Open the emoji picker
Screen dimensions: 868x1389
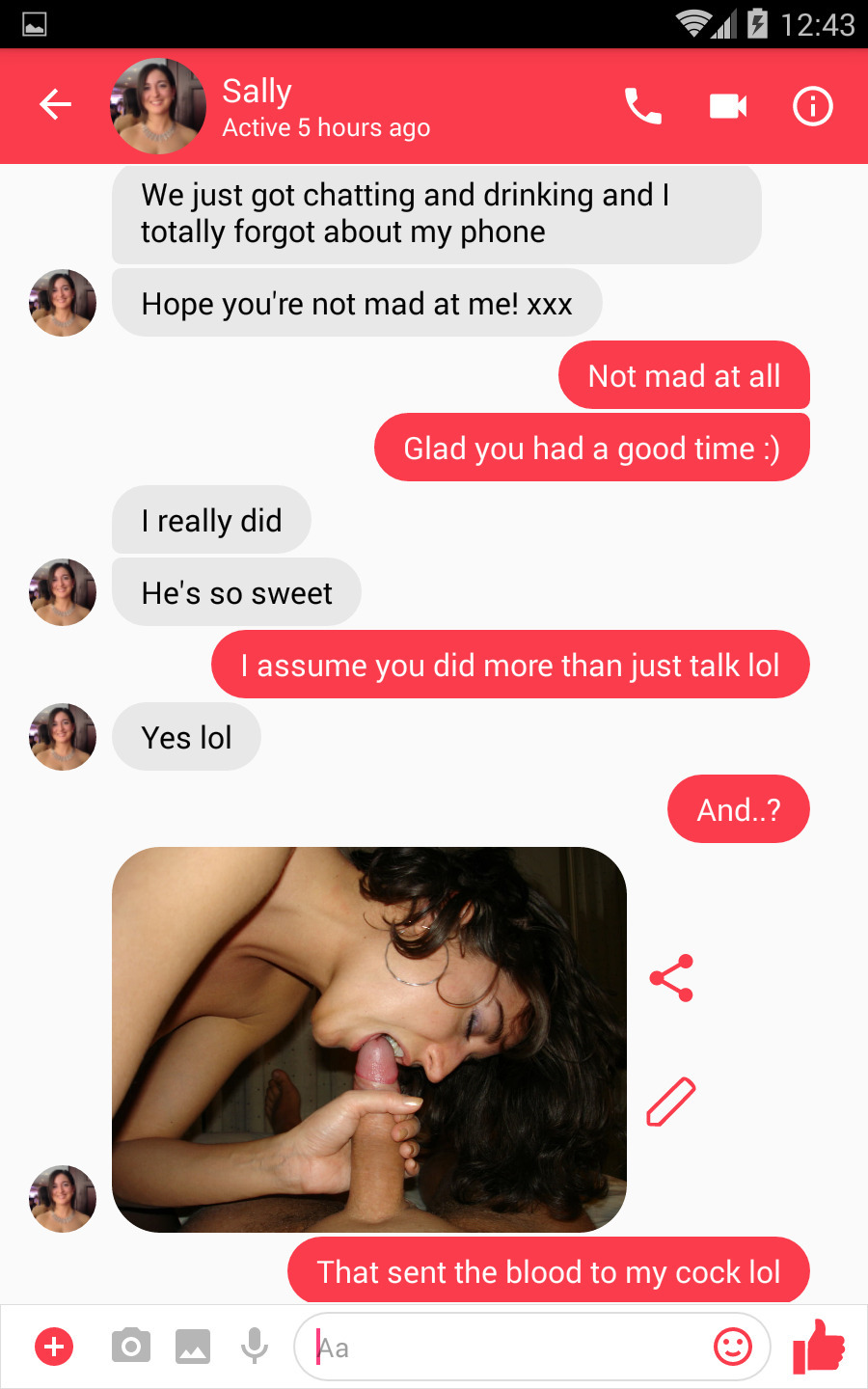732,1346
